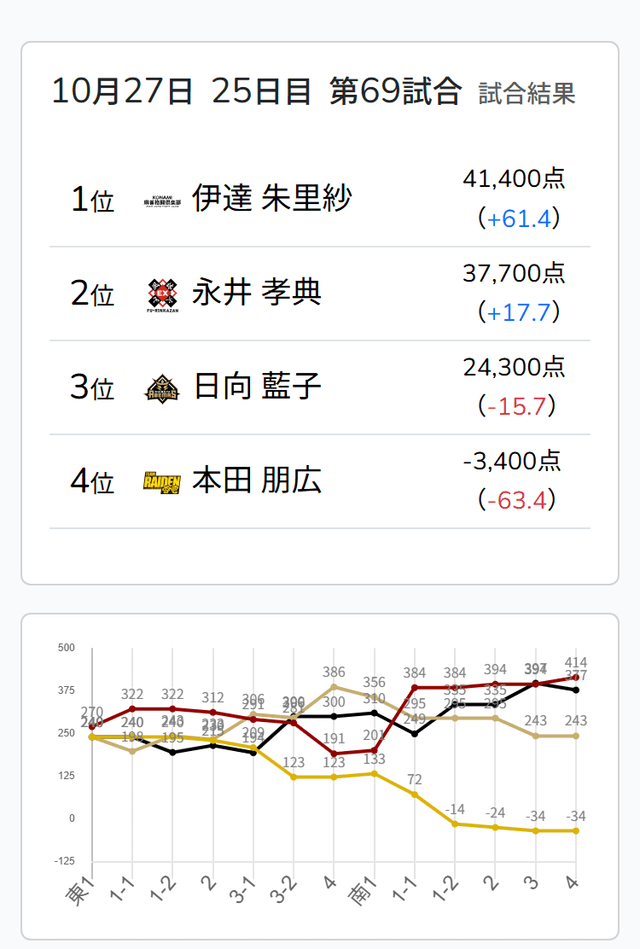The height and width of the screenshot is (949, 640).
Task: Open third-place player 日向 藍子's row
Action: coord(320,388)
